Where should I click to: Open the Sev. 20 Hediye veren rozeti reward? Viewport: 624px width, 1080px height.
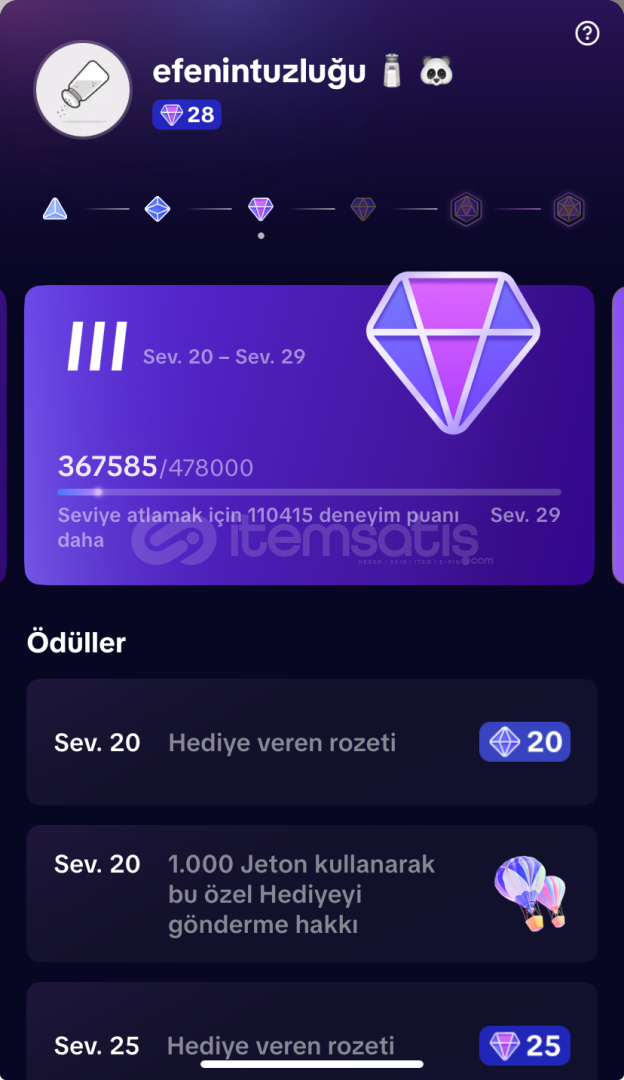click(312, 742)
